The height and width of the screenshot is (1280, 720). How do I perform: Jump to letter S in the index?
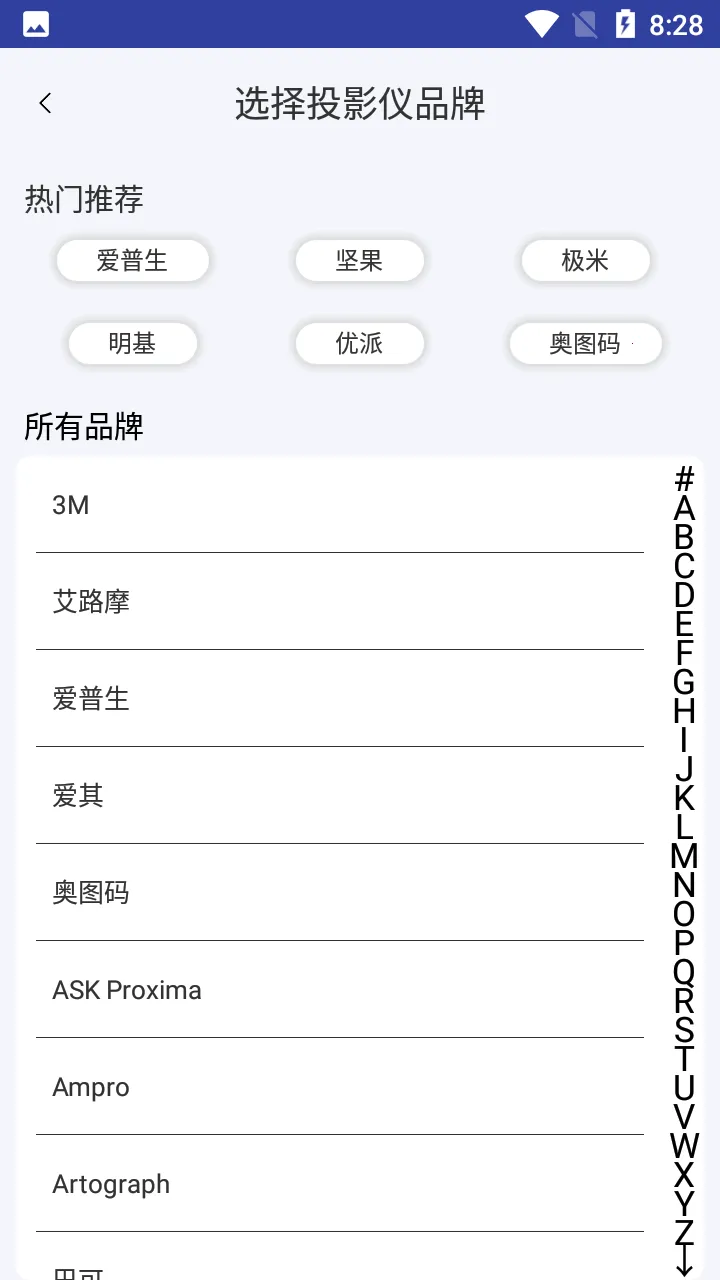click(684, 1030)
